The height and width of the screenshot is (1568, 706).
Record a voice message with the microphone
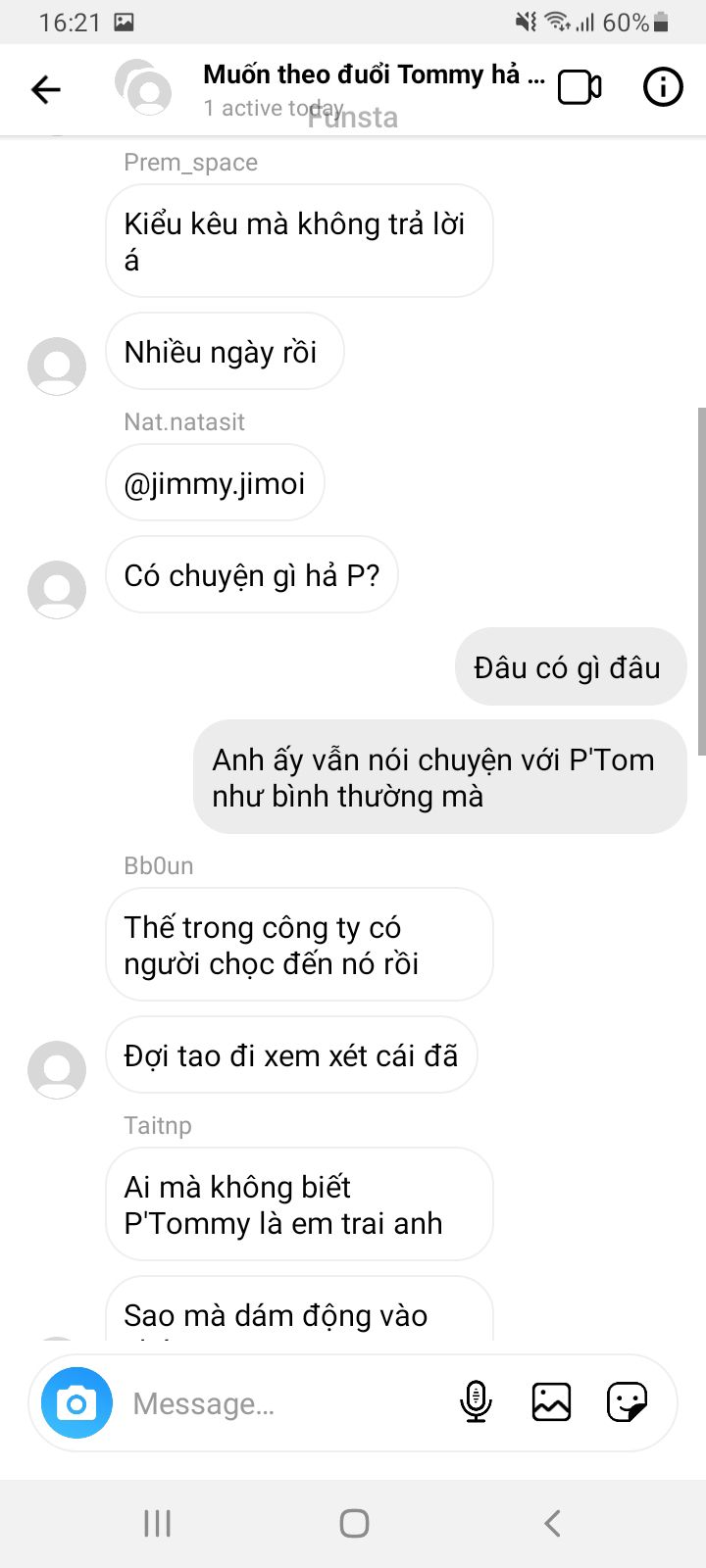click(x=476, y=1401)
